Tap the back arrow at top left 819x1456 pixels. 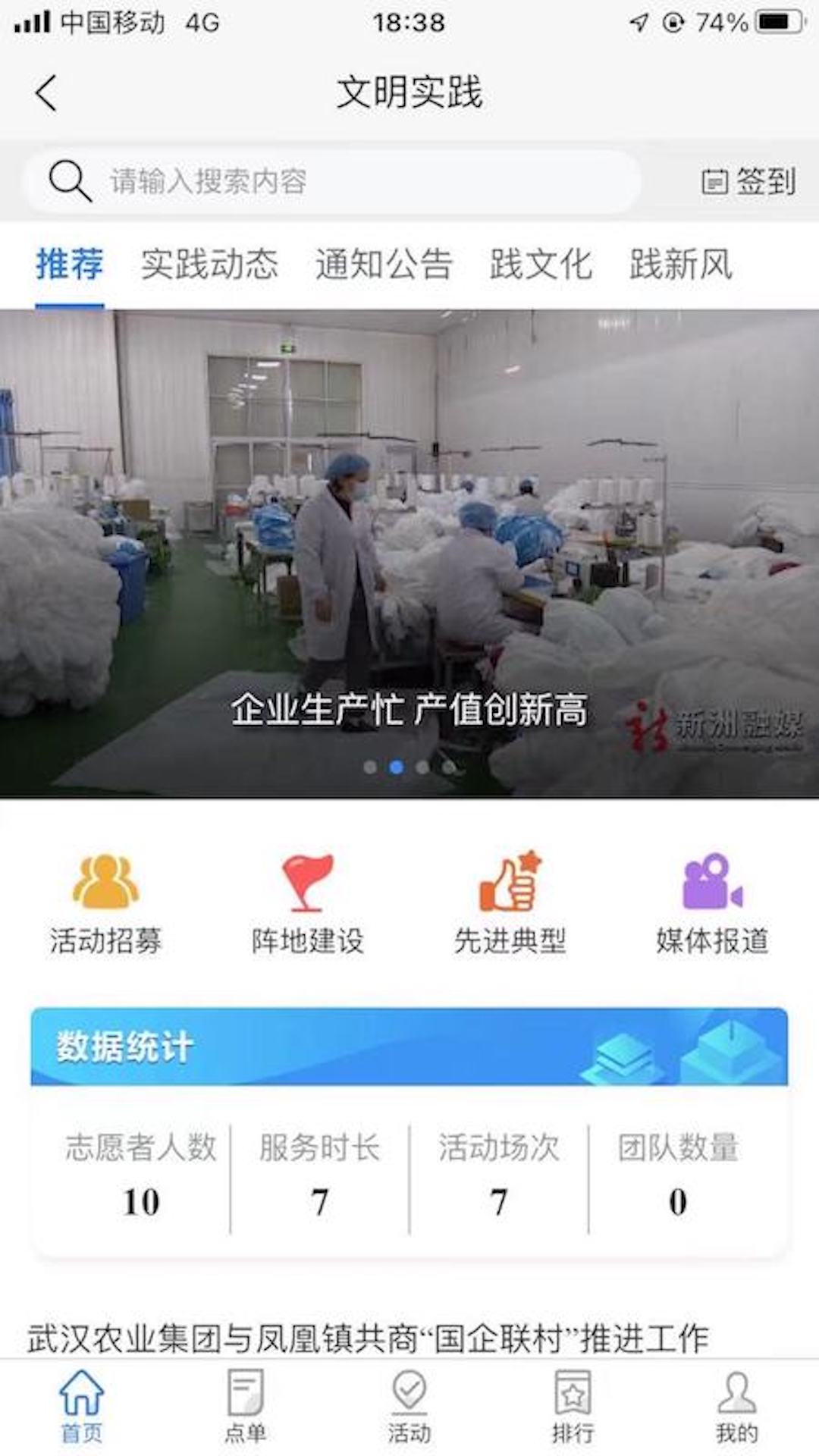click(x=47, y=95)
